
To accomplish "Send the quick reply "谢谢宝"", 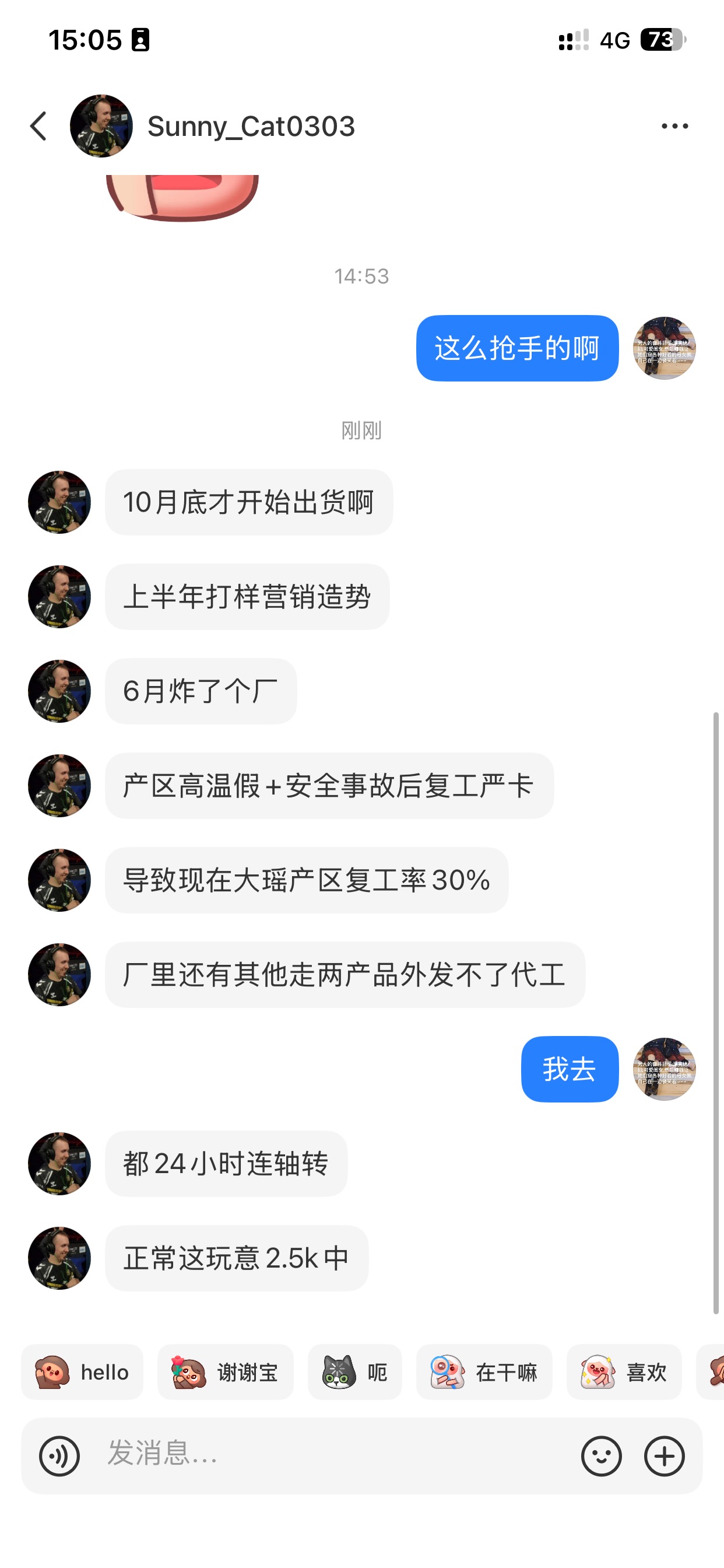I will pos(225,1373).
